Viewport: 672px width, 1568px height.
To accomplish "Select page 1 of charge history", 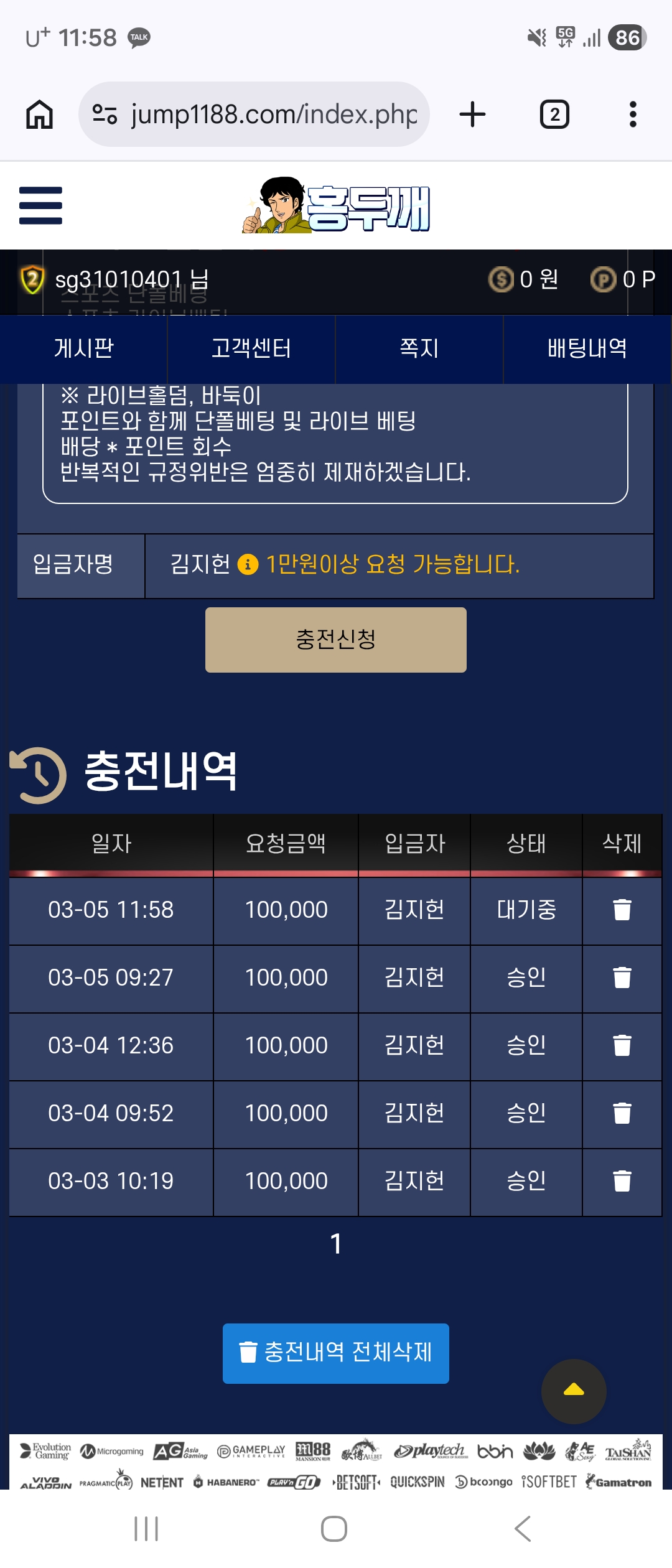I will [336, 1244].
